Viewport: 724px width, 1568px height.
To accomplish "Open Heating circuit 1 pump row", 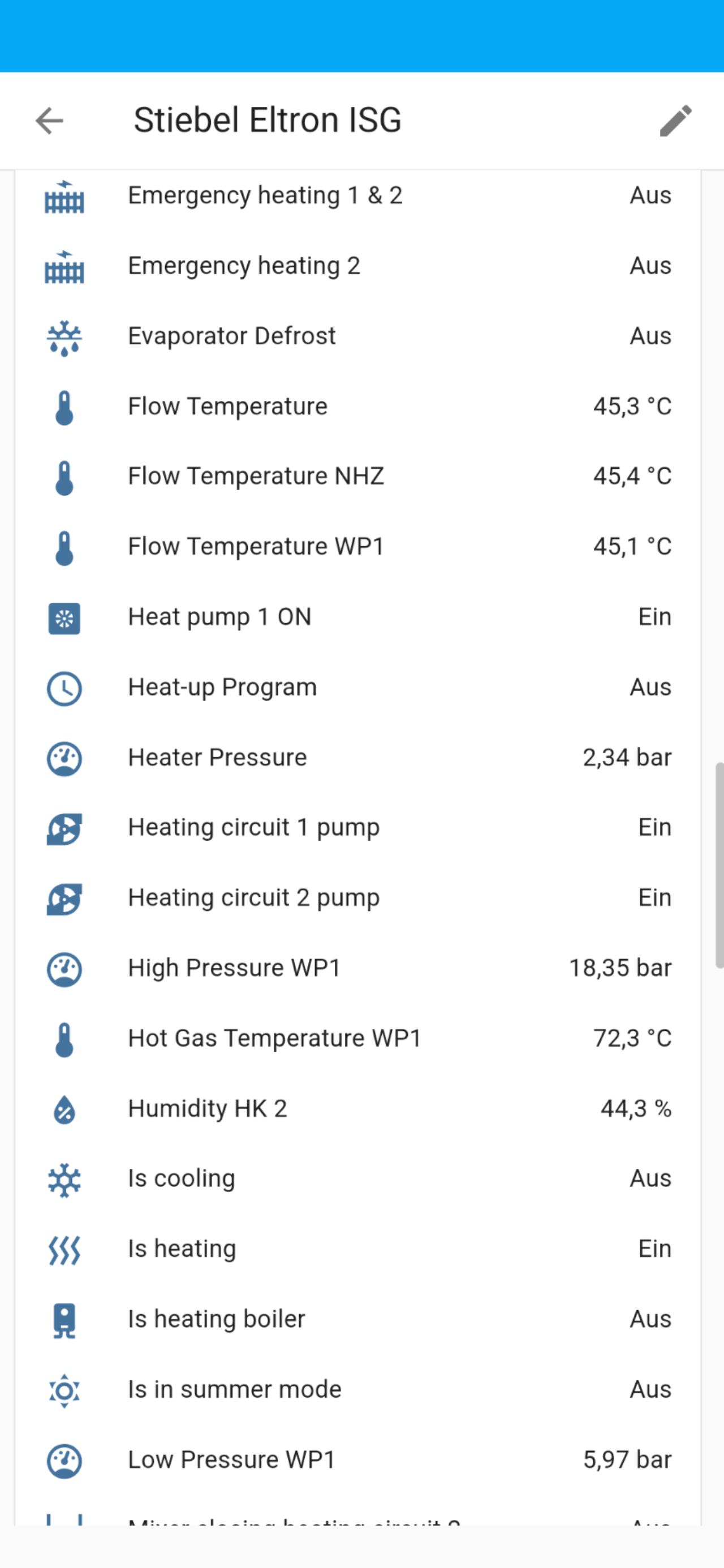I will click(358, 827).
